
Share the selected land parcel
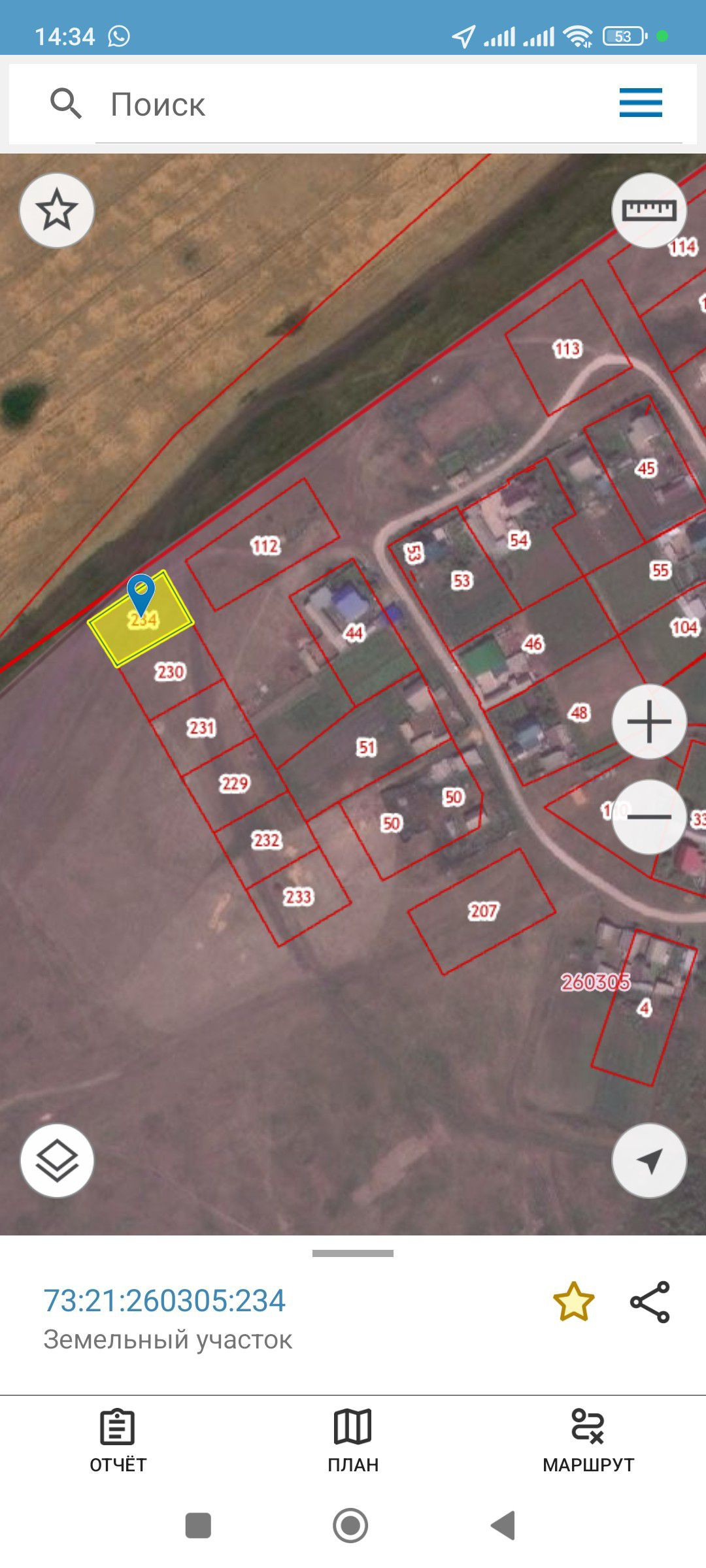(650, 1301)
